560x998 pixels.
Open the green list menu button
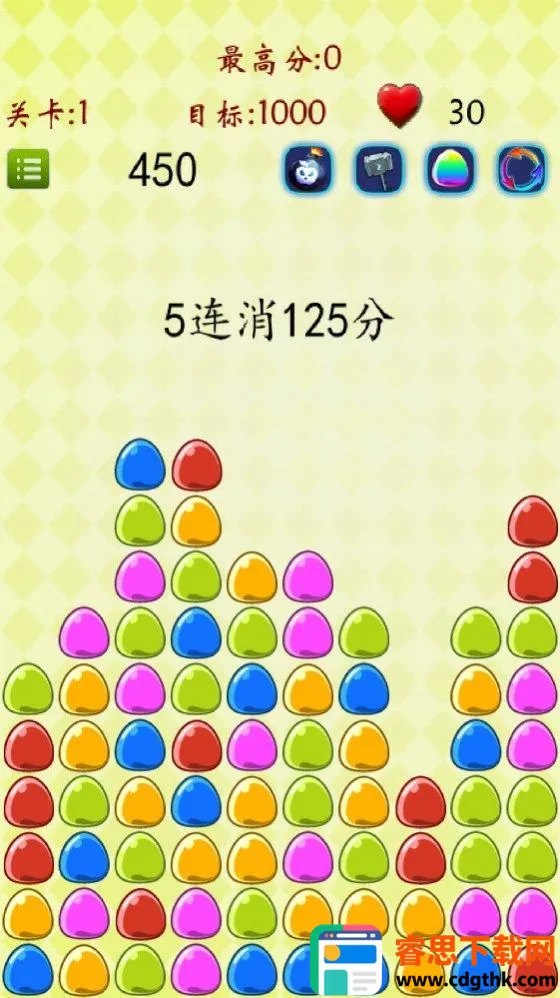tap(28, 169)
